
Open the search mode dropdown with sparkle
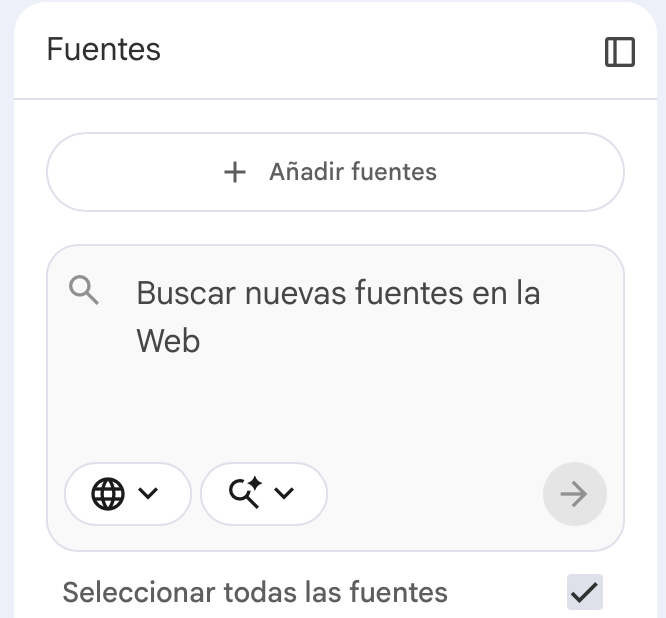263,494
